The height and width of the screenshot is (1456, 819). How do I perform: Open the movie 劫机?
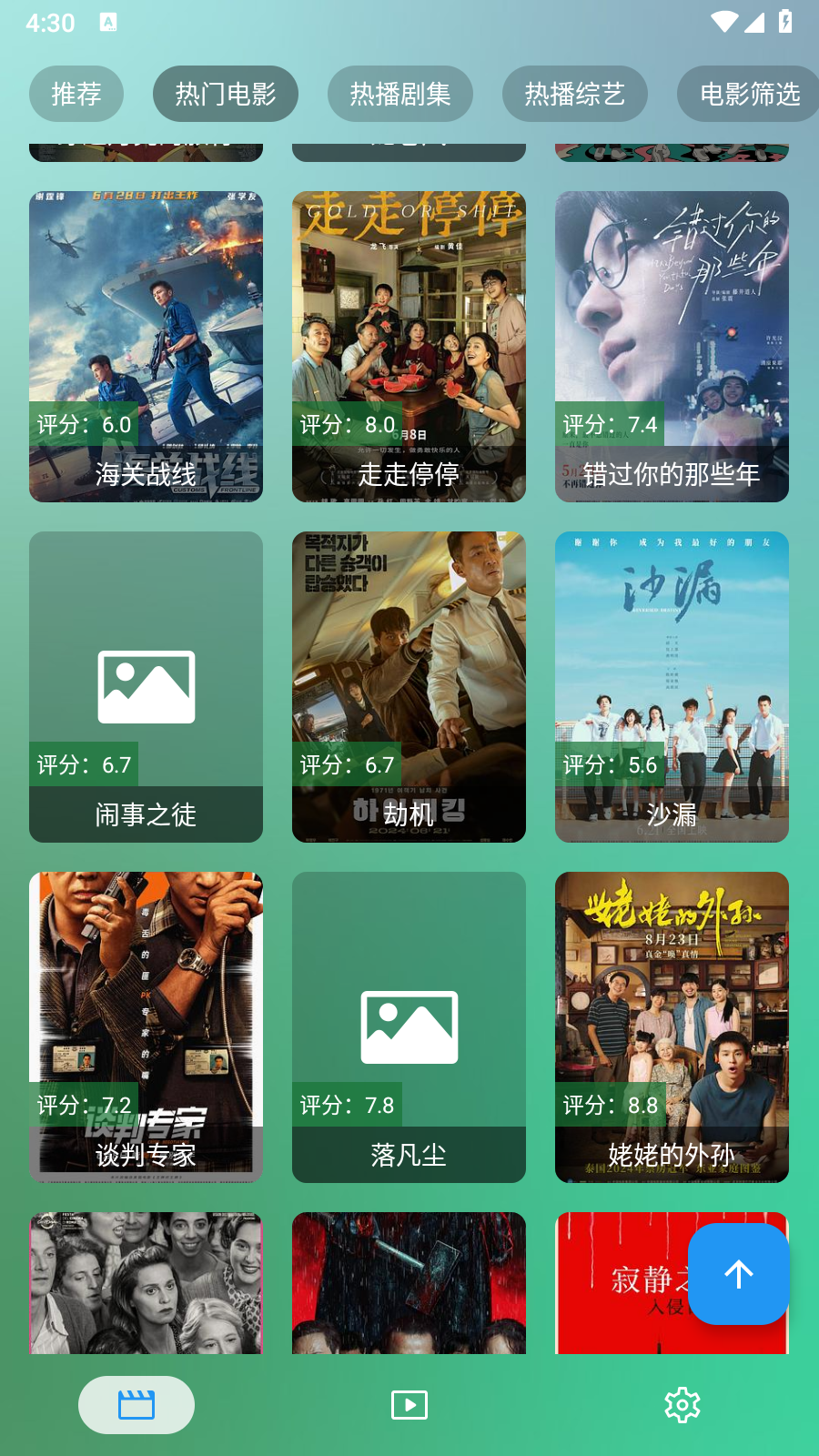pos(409,686)
